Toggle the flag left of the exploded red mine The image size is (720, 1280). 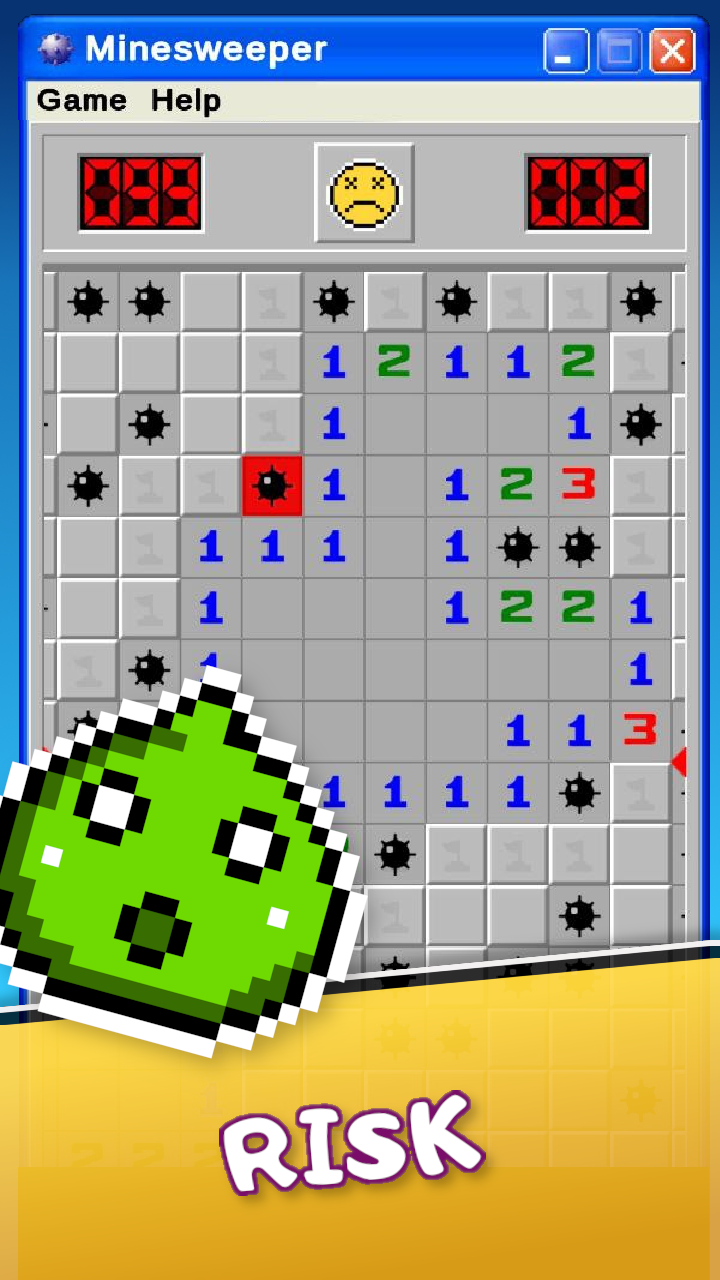pos(208,486)
